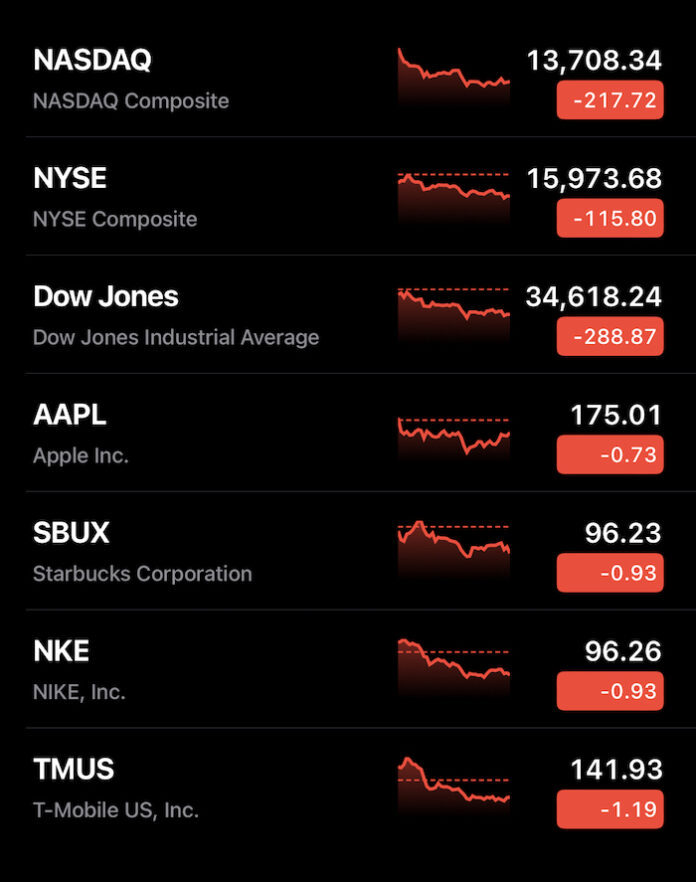View the TMUS T-Mobile US stock
Viewport: 696px width, 882px height.
[x=200, y=787]
